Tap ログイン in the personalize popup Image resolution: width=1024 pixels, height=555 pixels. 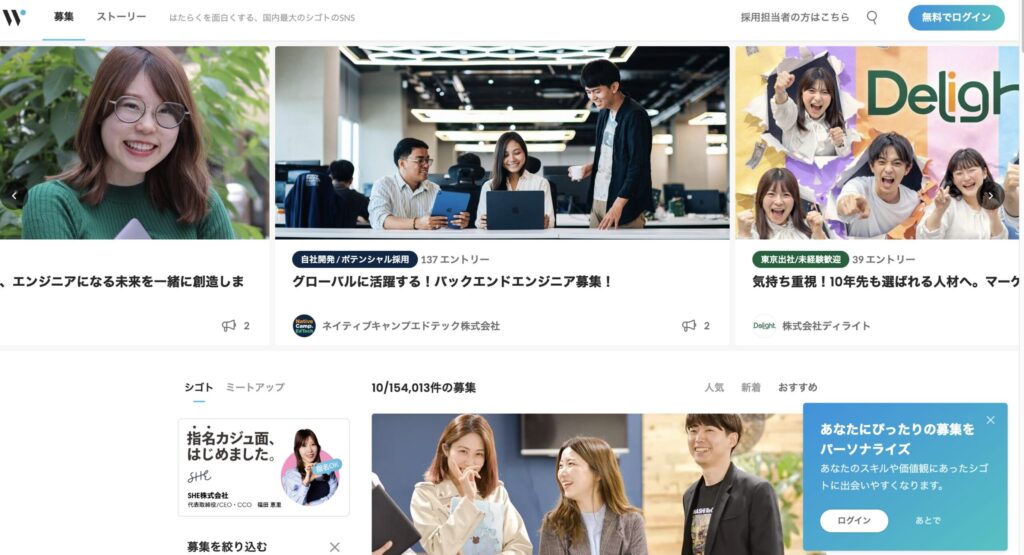click(853, 520)
